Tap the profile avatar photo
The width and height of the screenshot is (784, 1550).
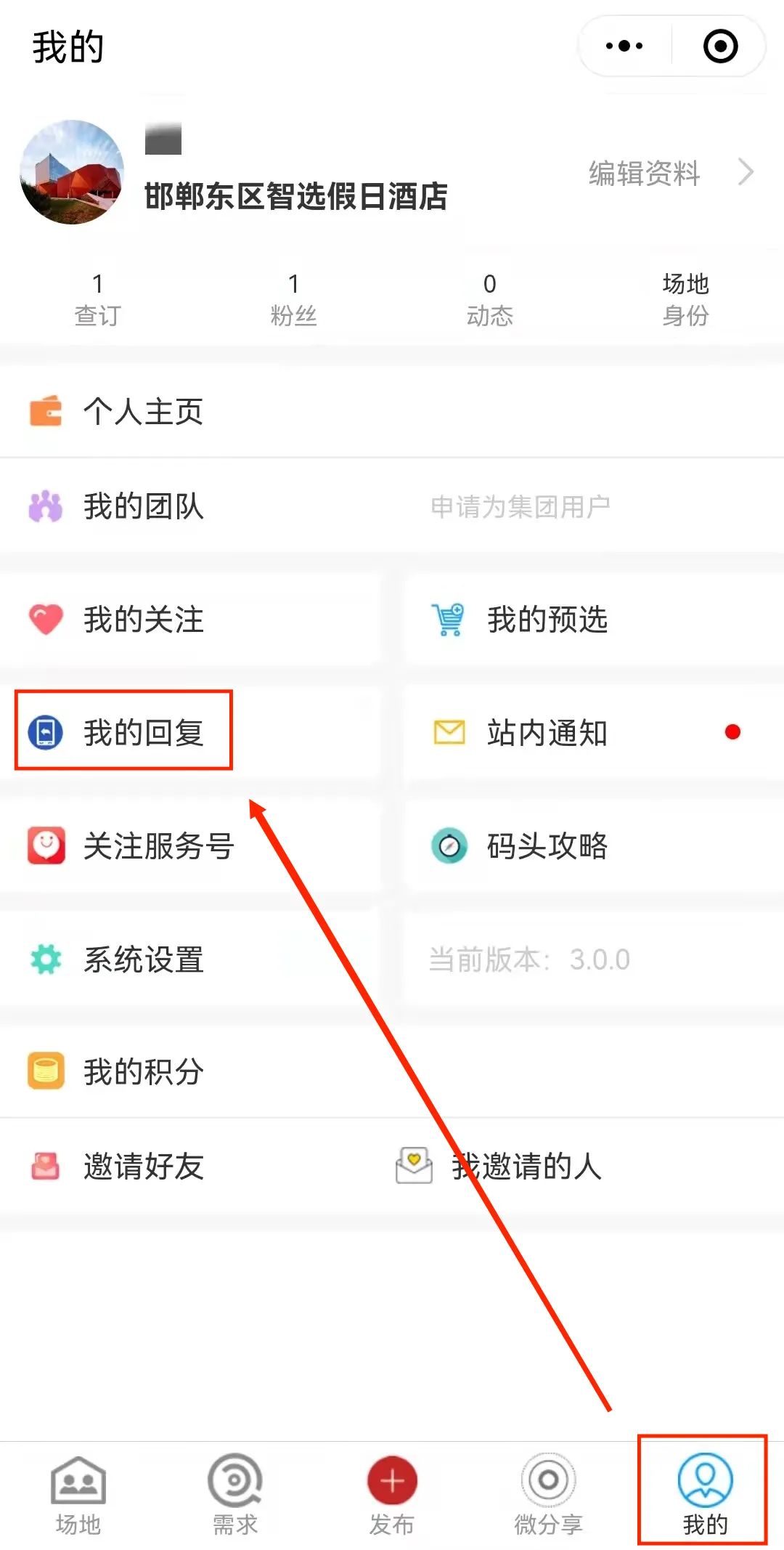[72, 172]
